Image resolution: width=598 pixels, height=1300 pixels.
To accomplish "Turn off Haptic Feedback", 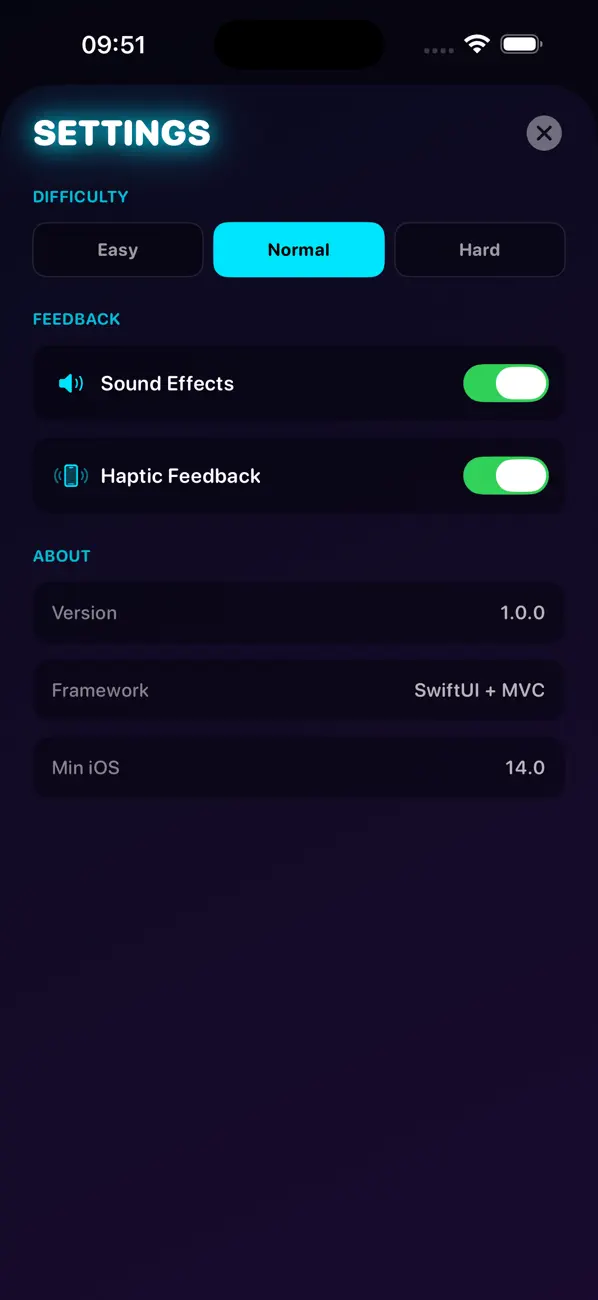I will point(506,476).
